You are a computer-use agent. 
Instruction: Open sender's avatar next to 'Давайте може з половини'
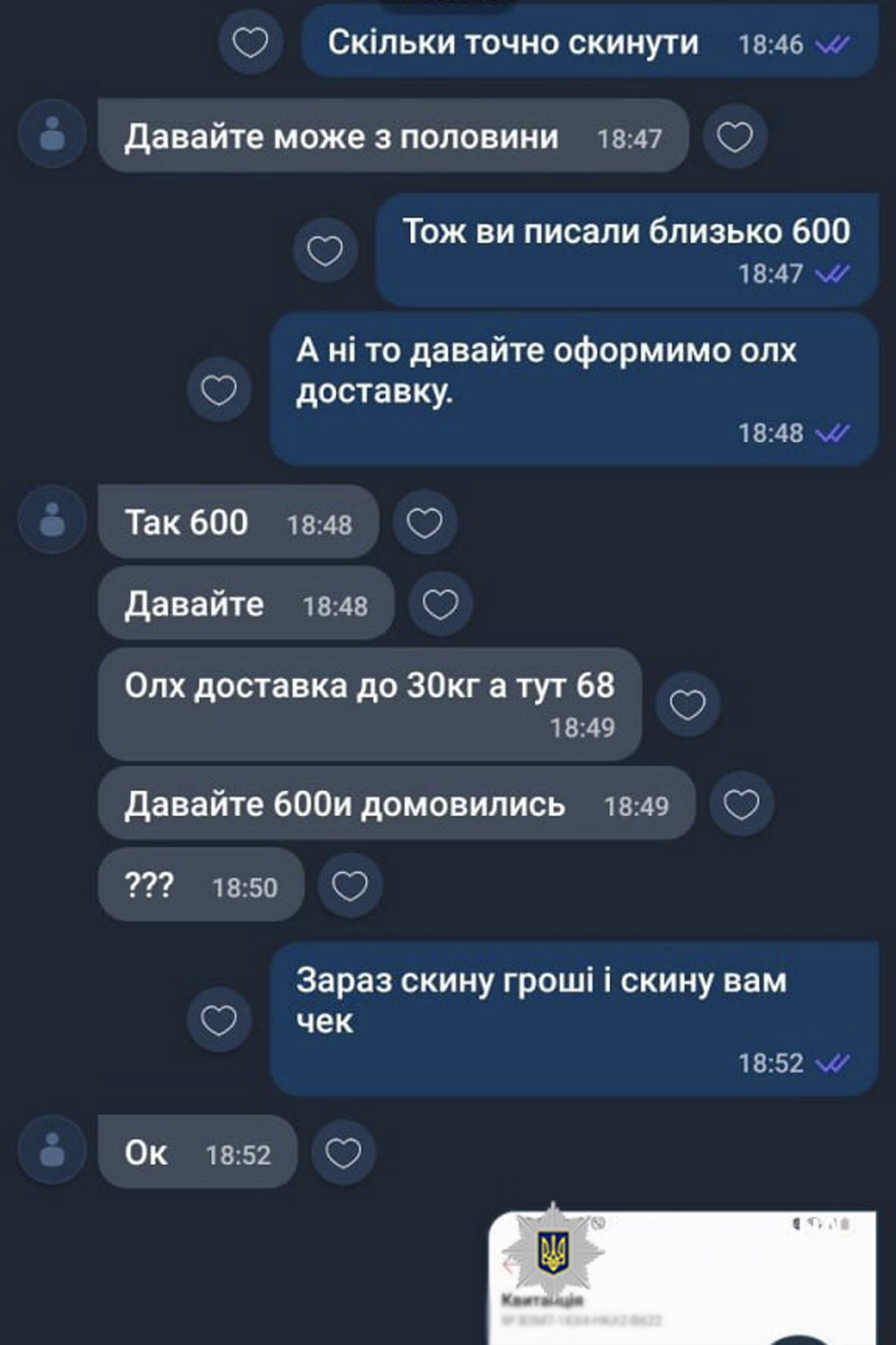click(52, 134)
